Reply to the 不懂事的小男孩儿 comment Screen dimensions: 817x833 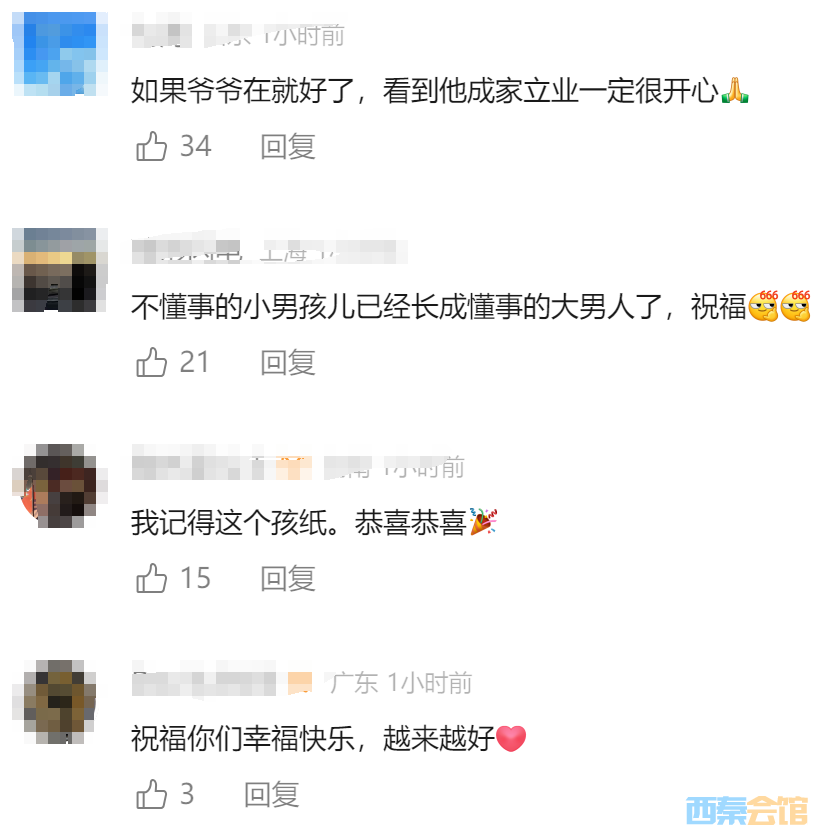[x=288, y=362]
